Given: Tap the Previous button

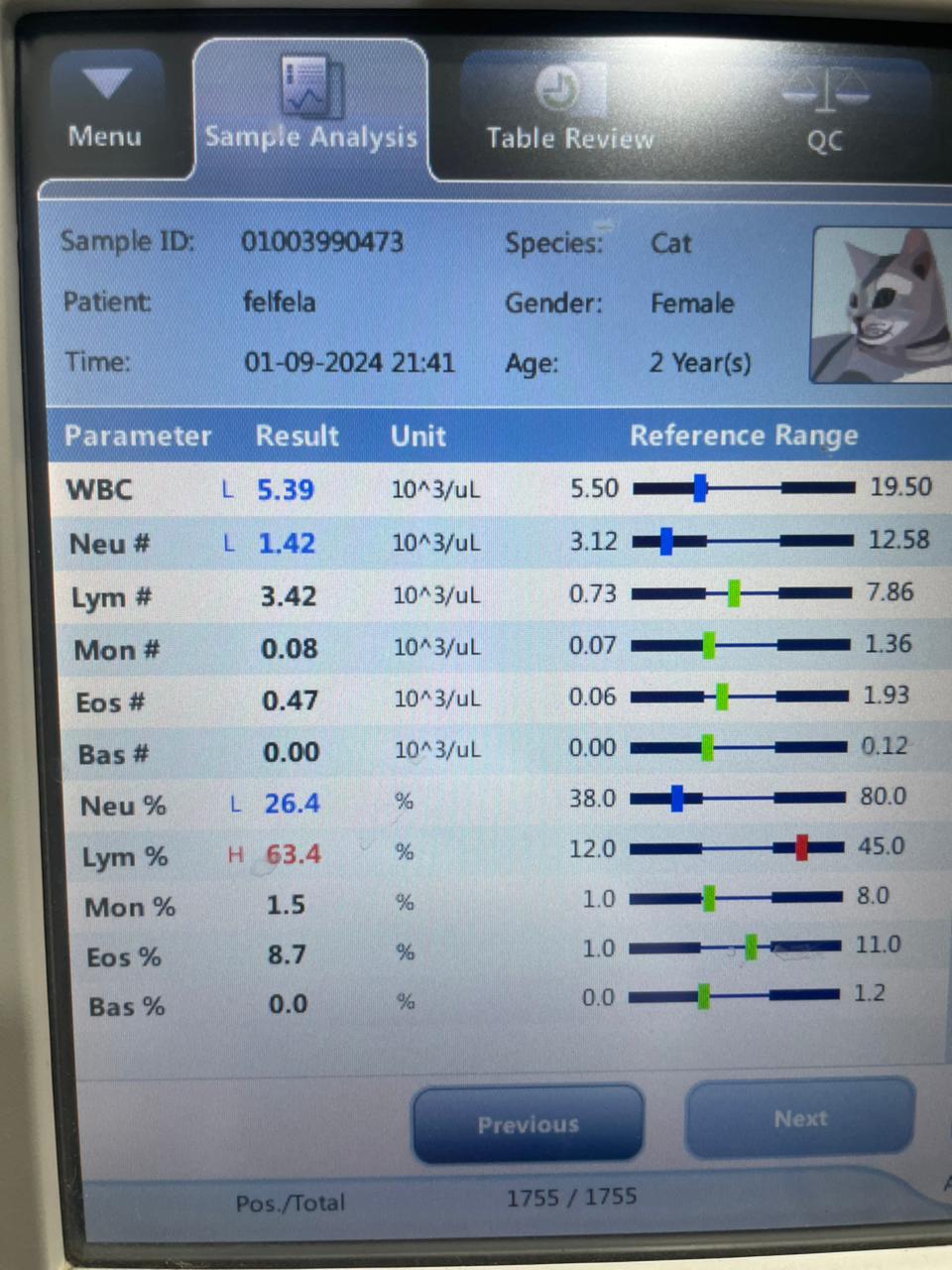Looking at the screenshot, I should click(528, 1123).
